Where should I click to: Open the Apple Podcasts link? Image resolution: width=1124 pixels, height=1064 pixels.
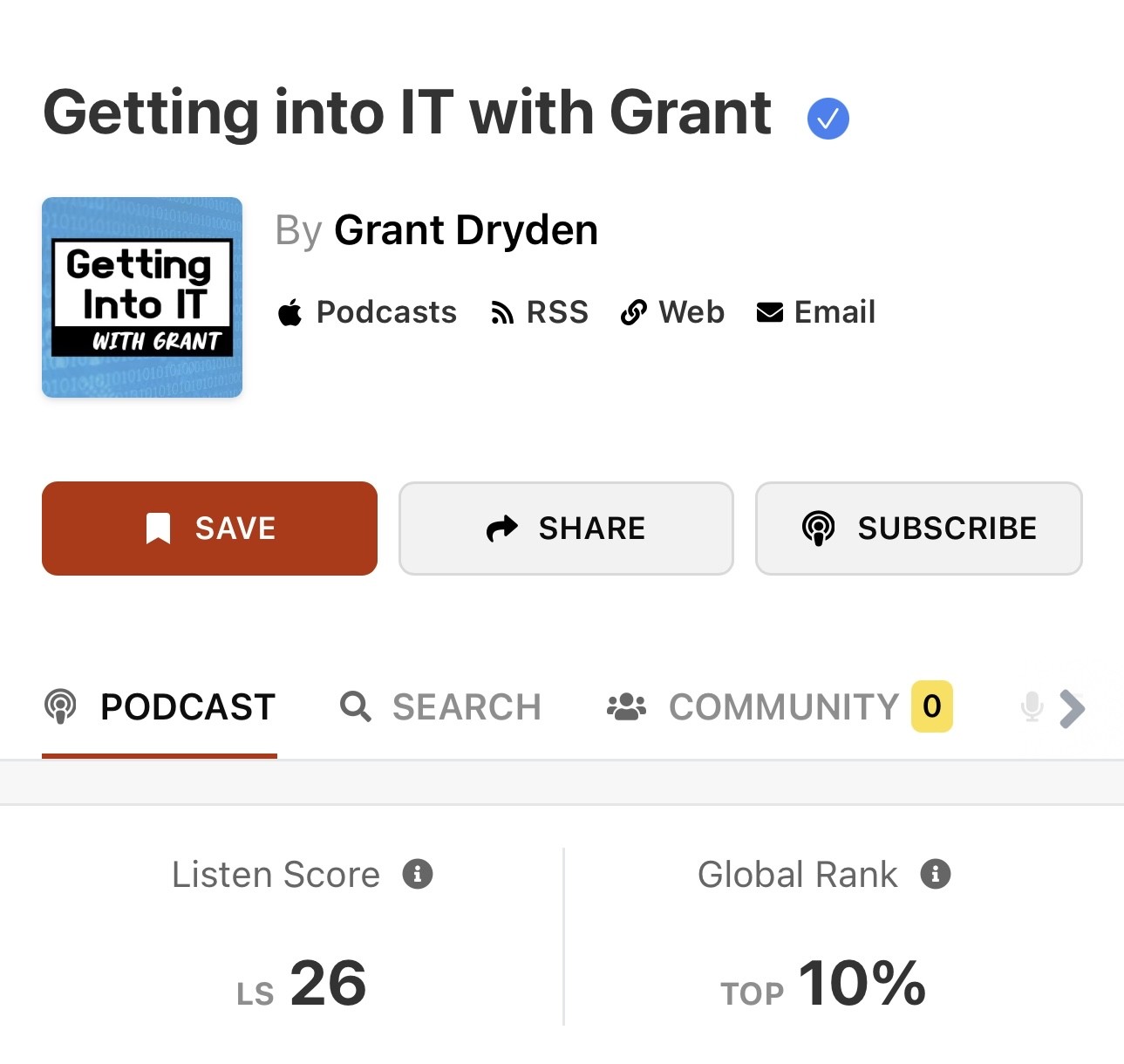point(367,312)
